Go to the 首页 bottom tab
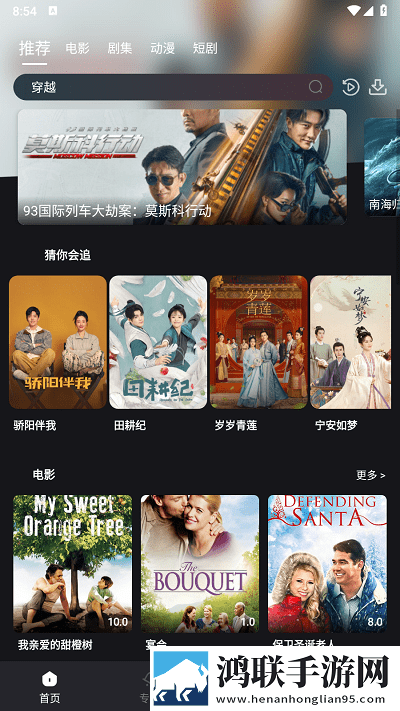This screenshot has width=400, height=711. point(50,687)
